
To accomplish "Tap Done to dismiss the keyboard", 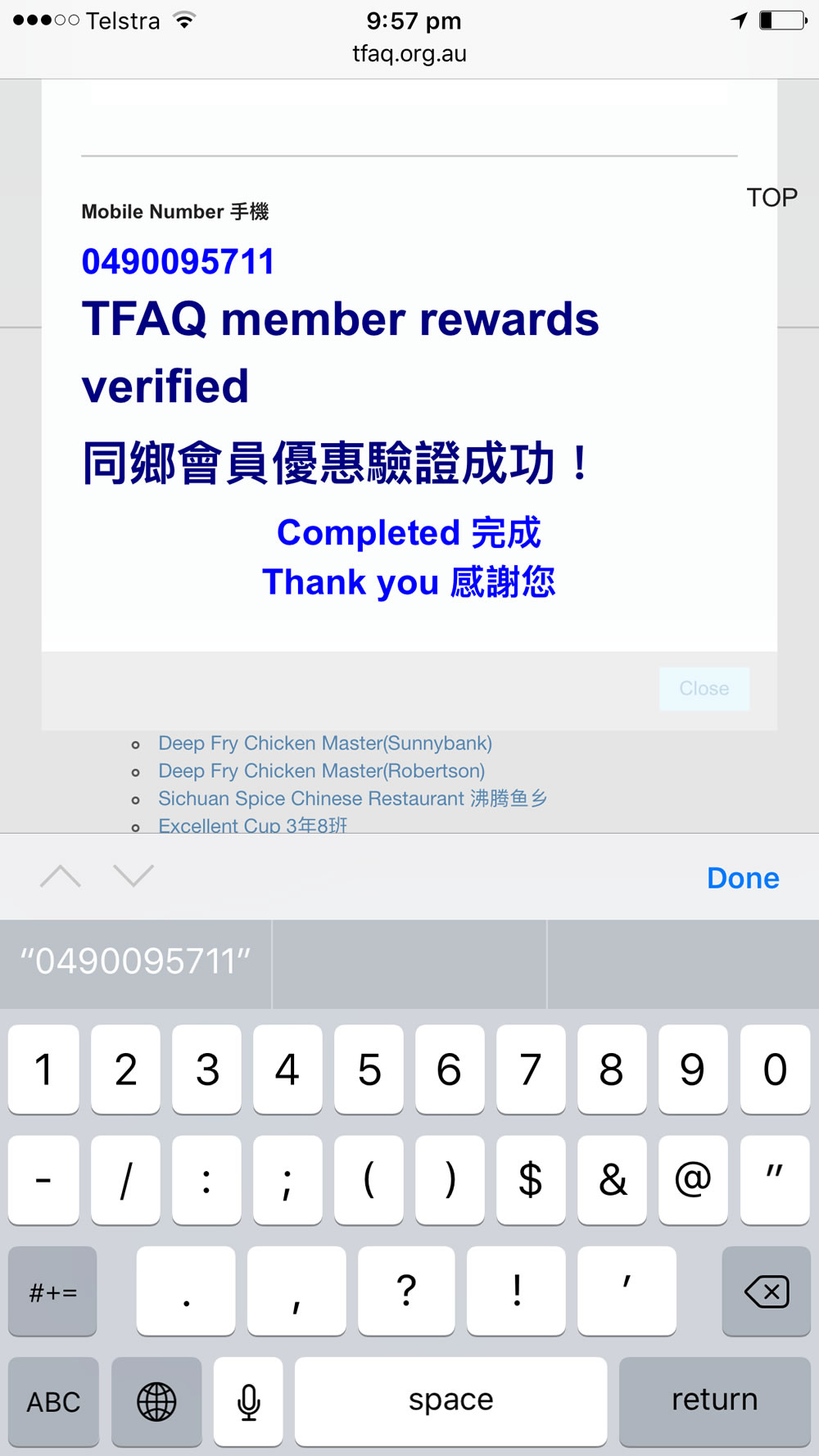I will tap(743, 878).
